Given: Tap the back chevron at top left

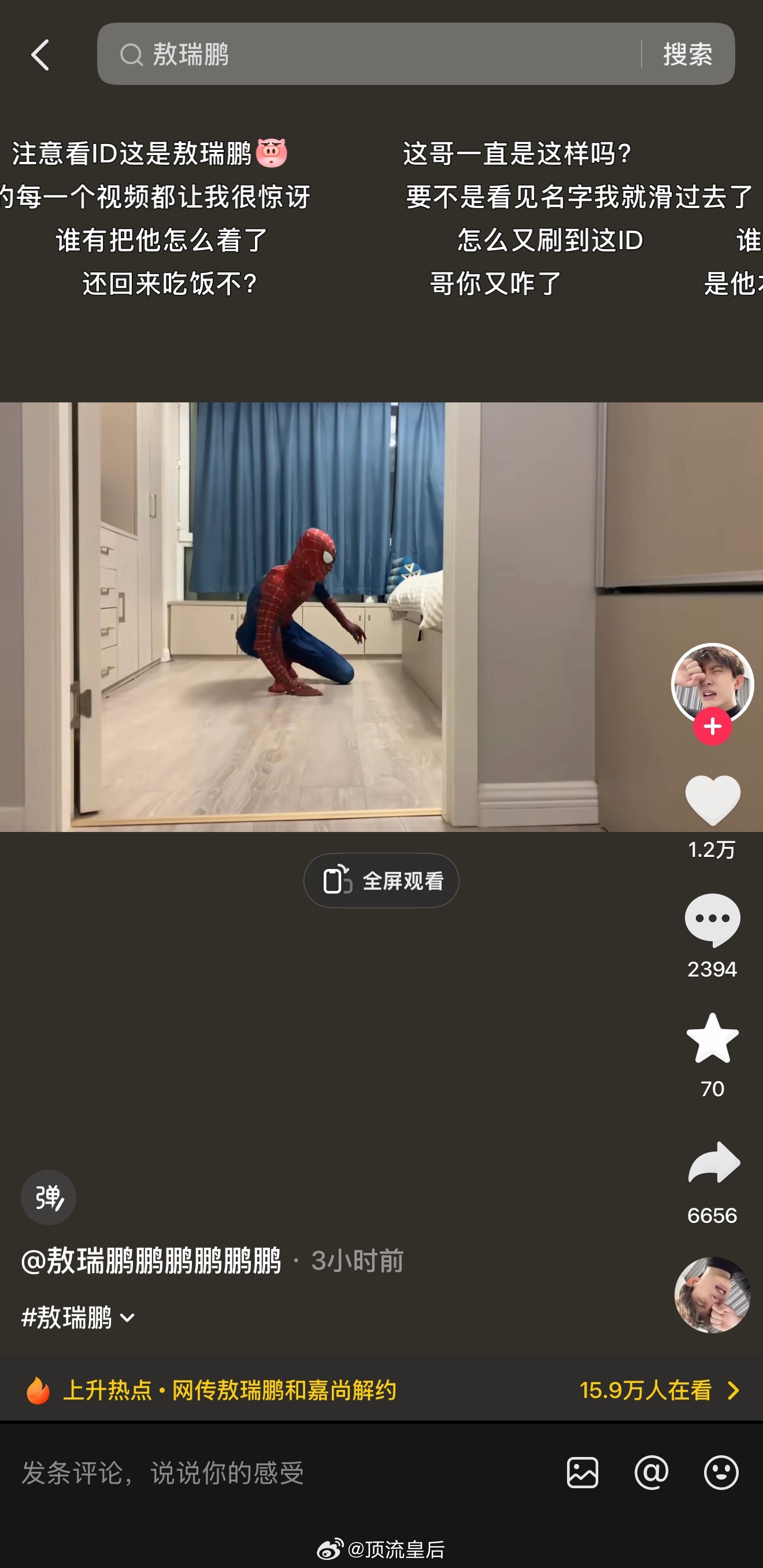Looking at the screenshot, I should click(x=40, y=56).
